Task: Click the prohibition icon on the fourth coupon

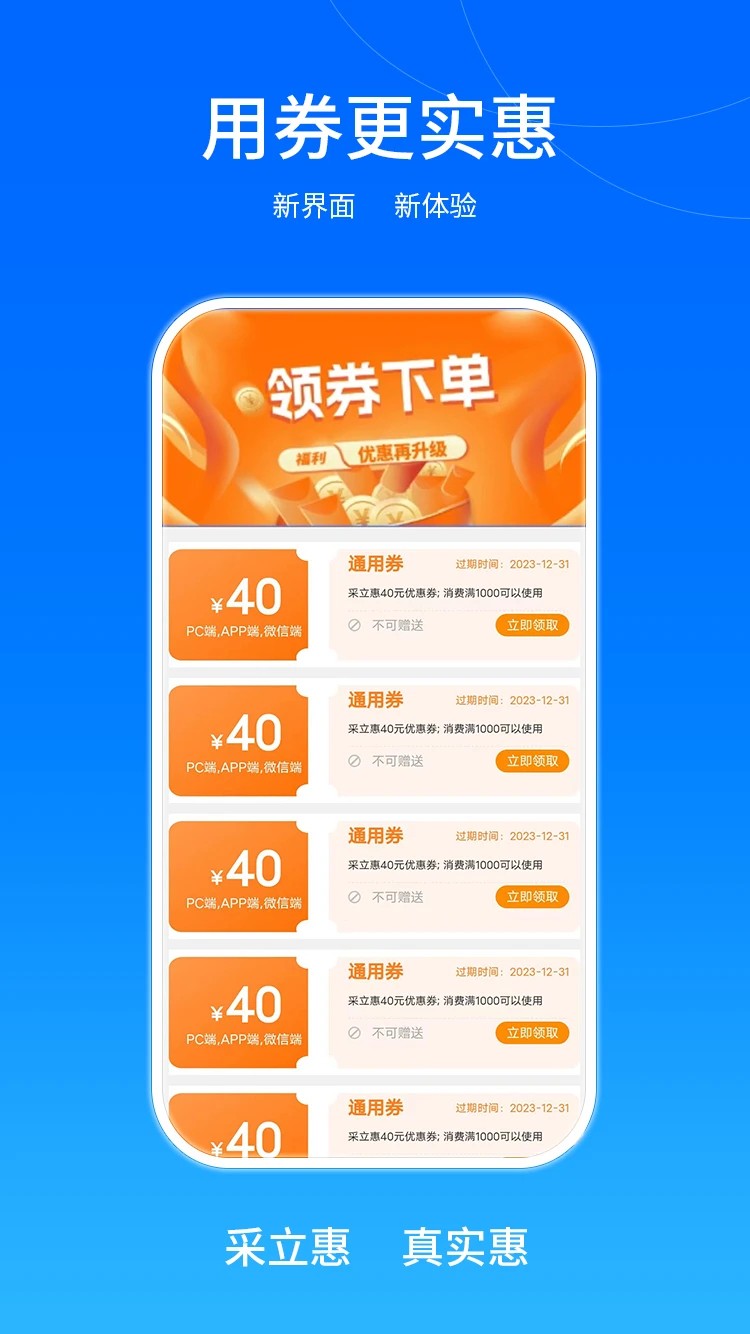Action: (x=354, y=1033)
